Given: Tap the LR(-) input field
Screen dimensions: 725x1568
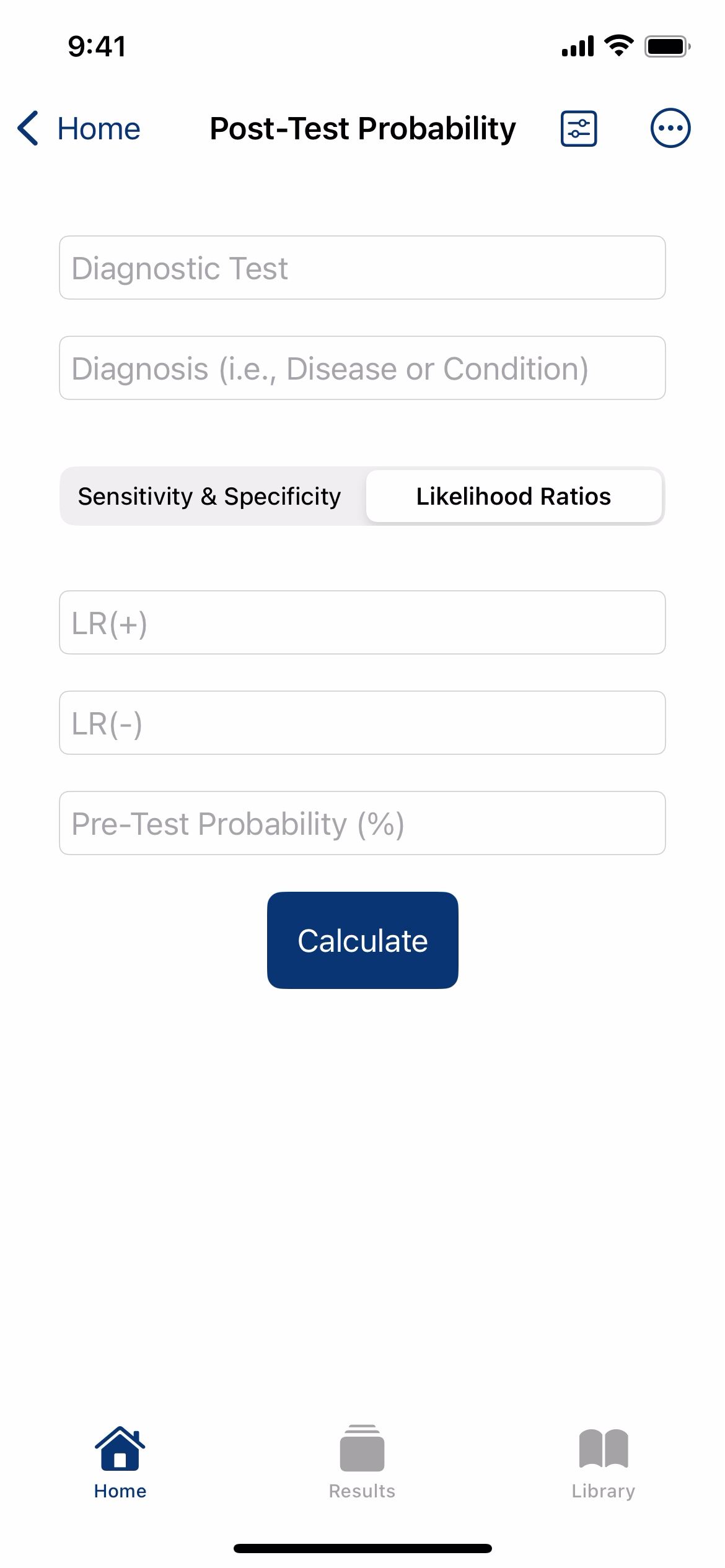Looking at the screenshot, I should tap(362, 723).
